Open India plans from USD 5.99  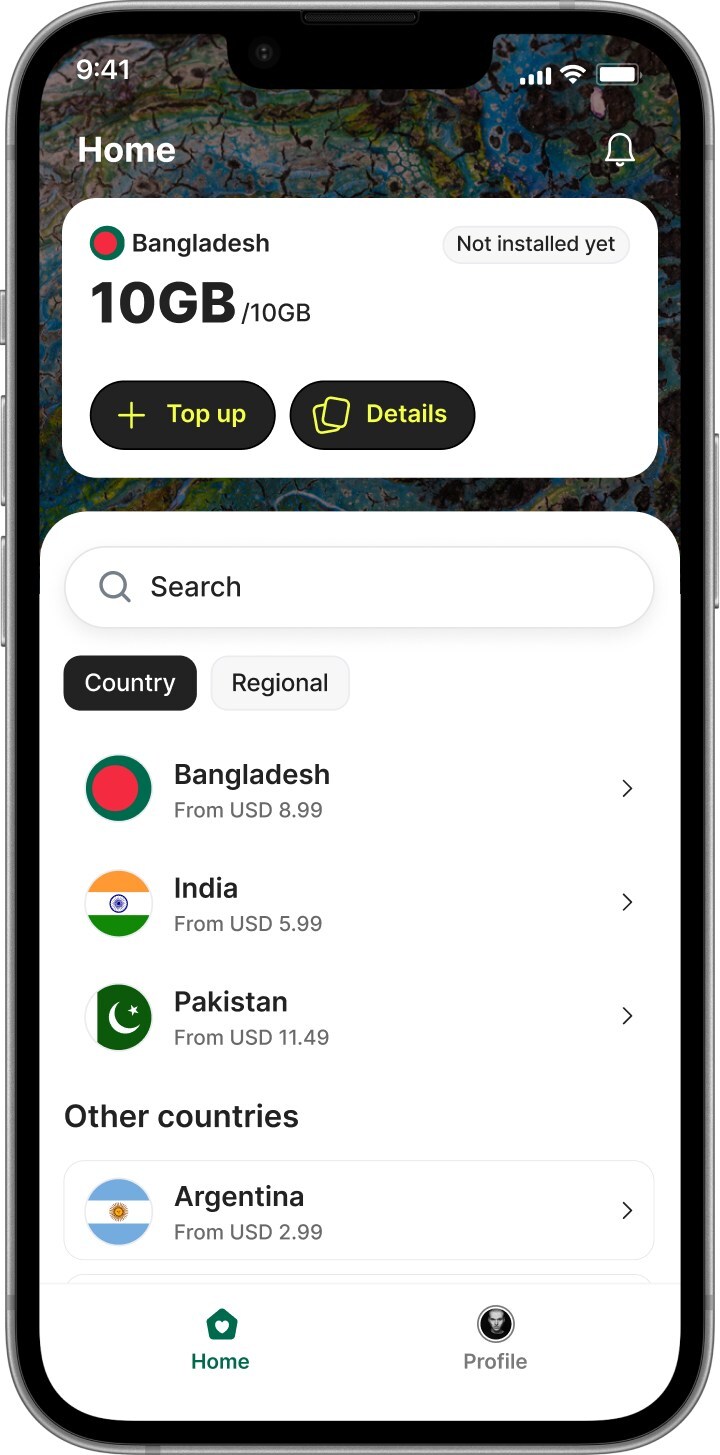click(x=359, y=903)
